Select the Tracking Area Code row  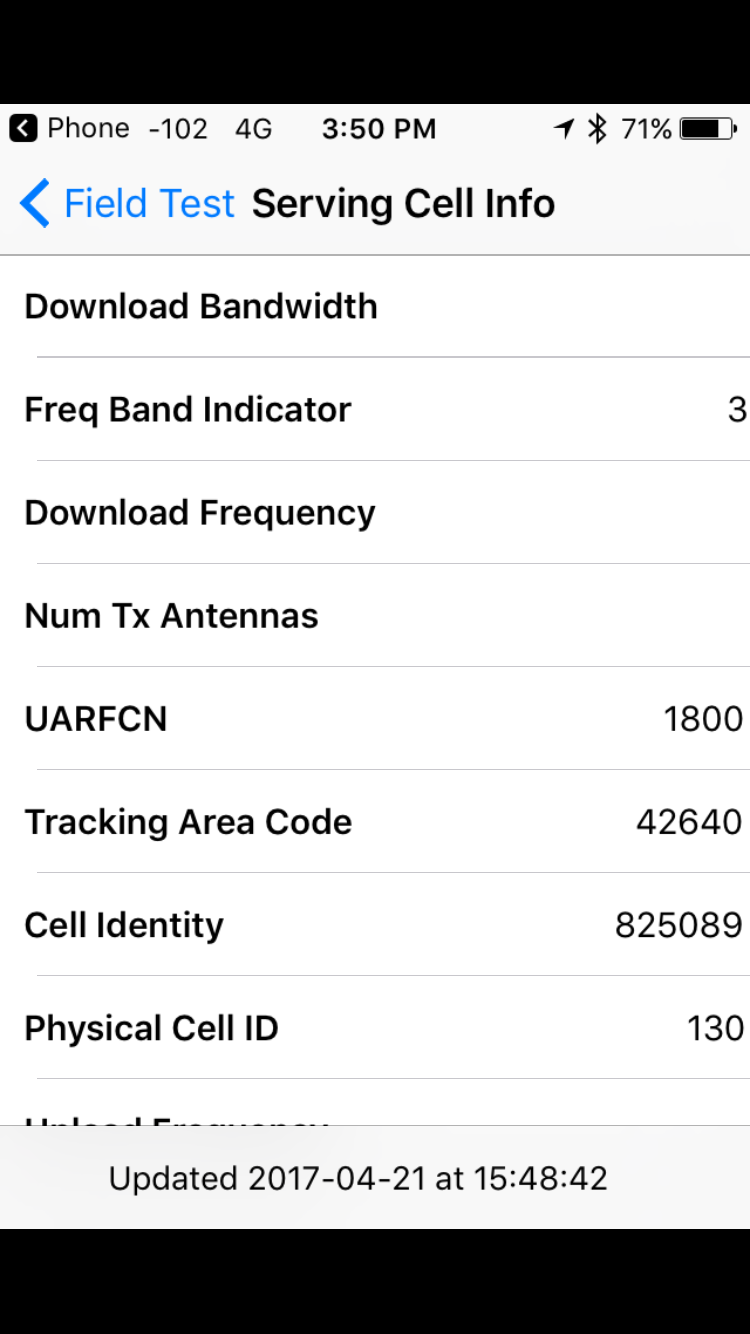coord(375,821)
